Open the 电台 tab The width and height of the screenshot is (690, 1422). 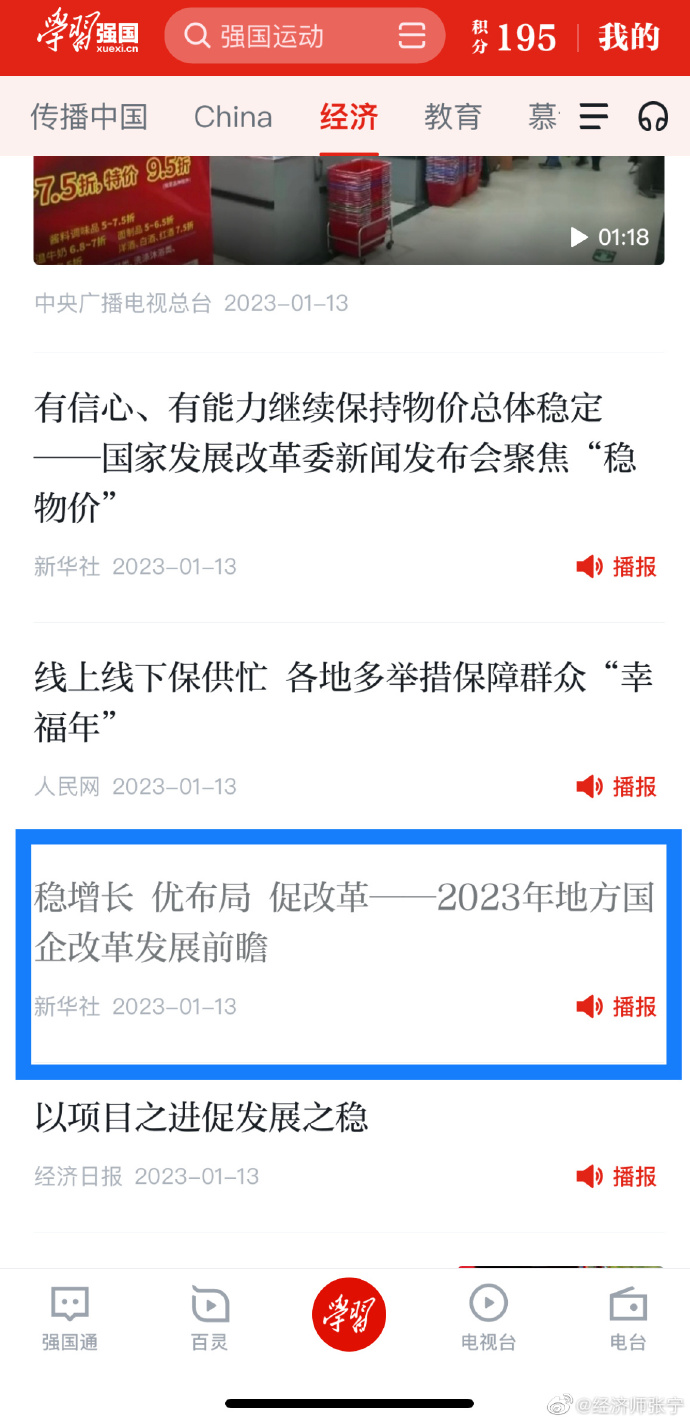click(628, 1318)
